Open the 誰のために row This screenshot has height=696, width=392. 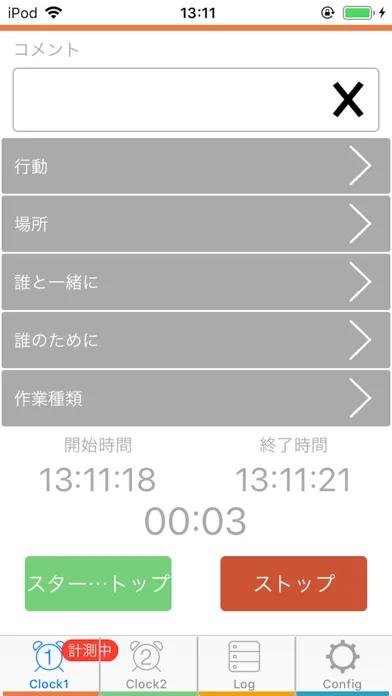click(x=196, y=340)
